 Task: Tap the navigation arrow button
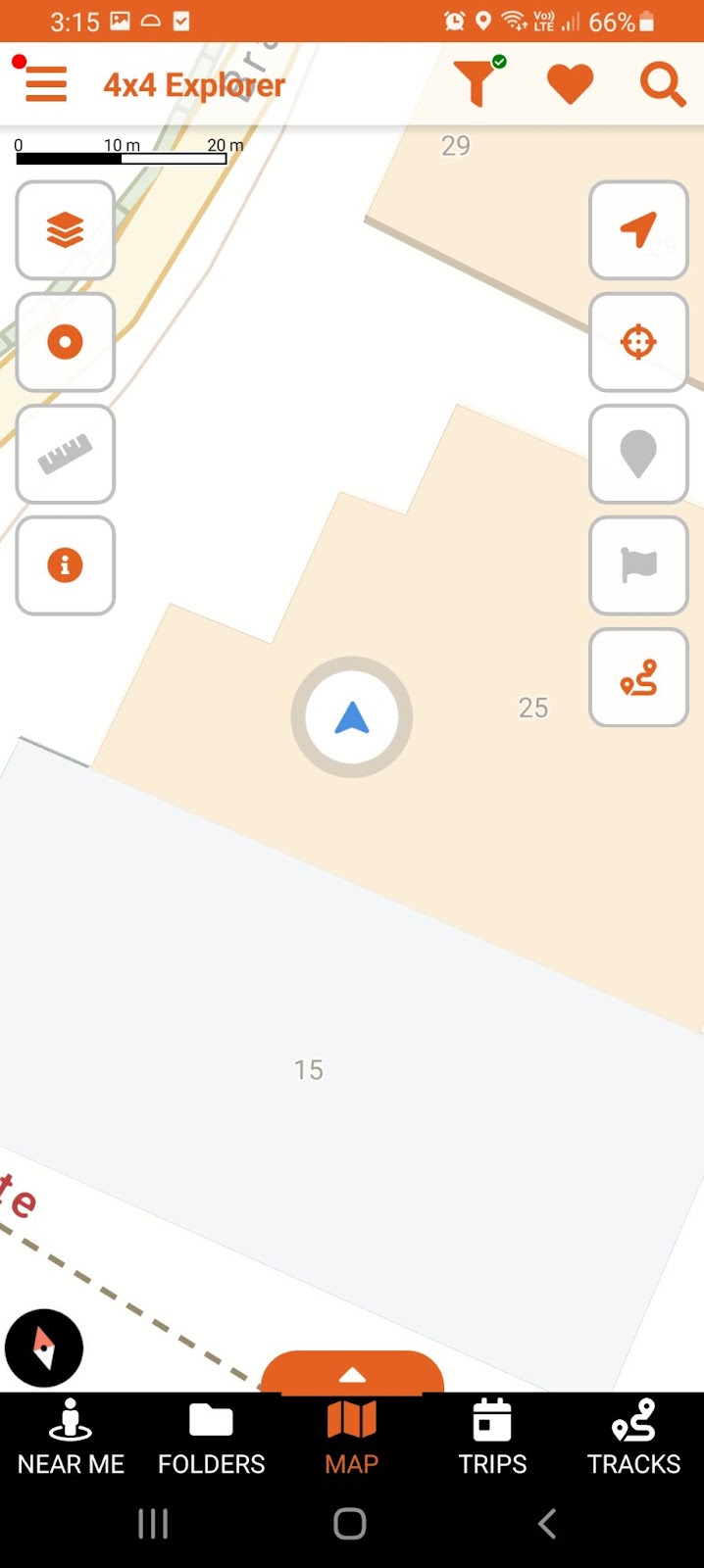638,230
